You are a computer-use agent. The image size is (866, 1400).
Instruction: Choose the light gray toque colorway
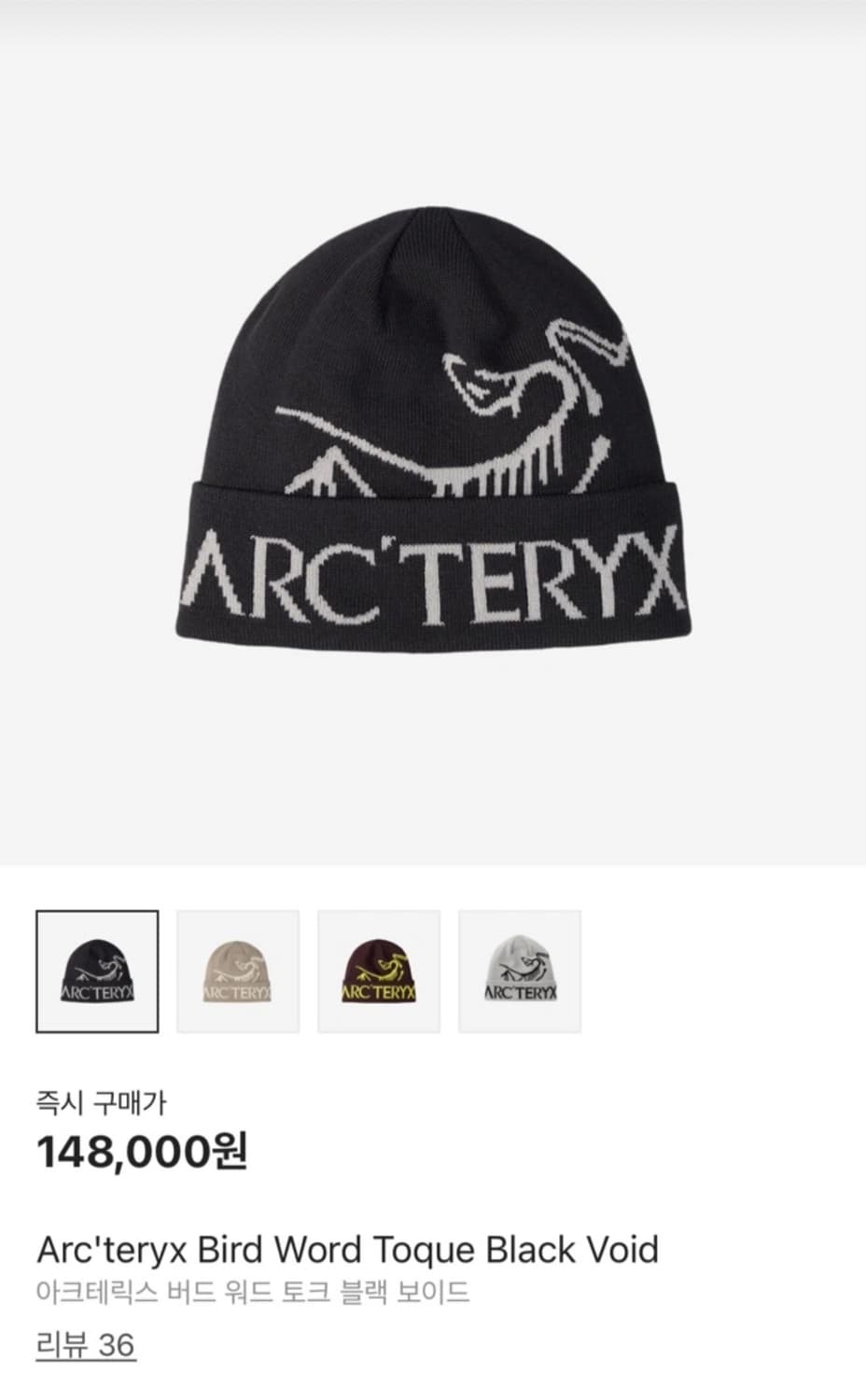click(520, 971)
